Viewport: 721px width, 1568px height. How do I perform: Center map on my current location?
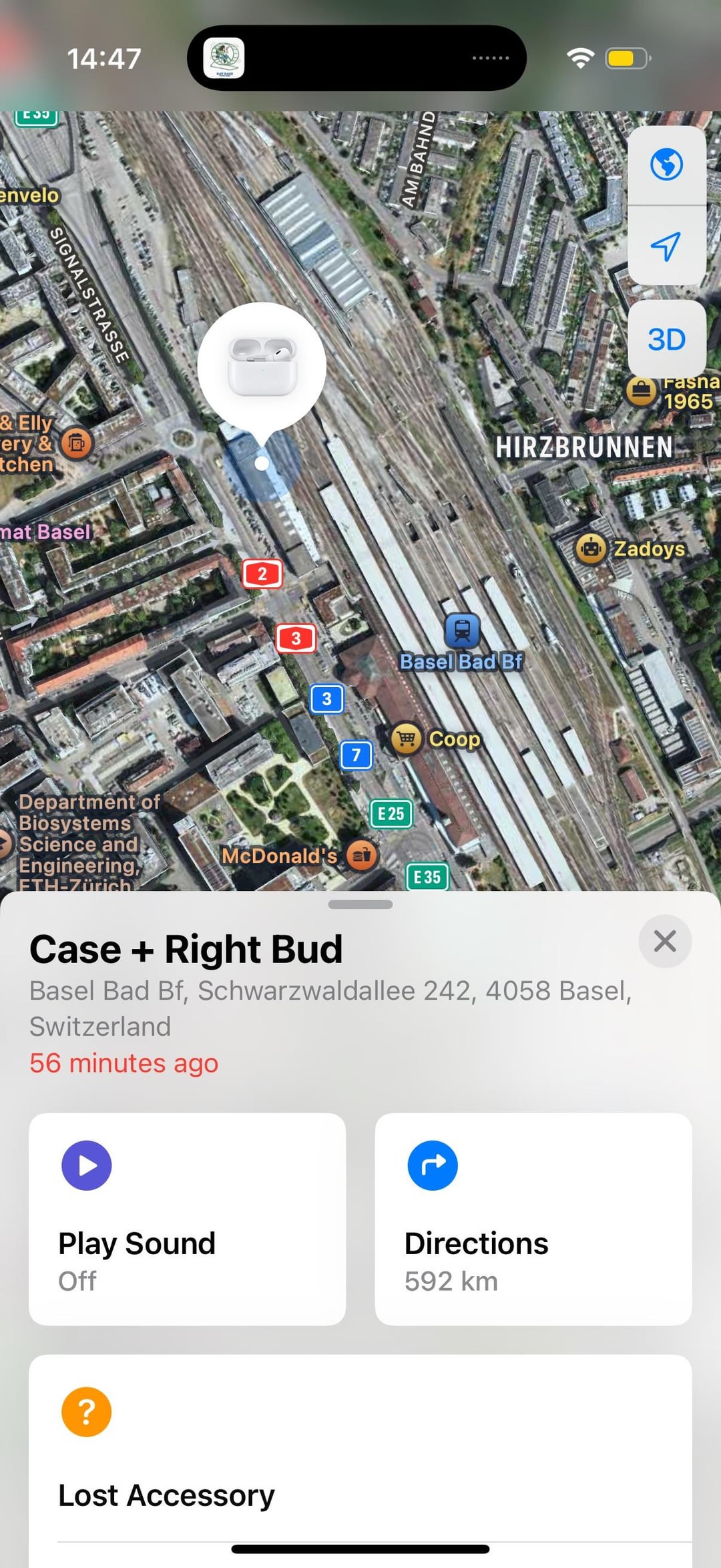[666, 246]
